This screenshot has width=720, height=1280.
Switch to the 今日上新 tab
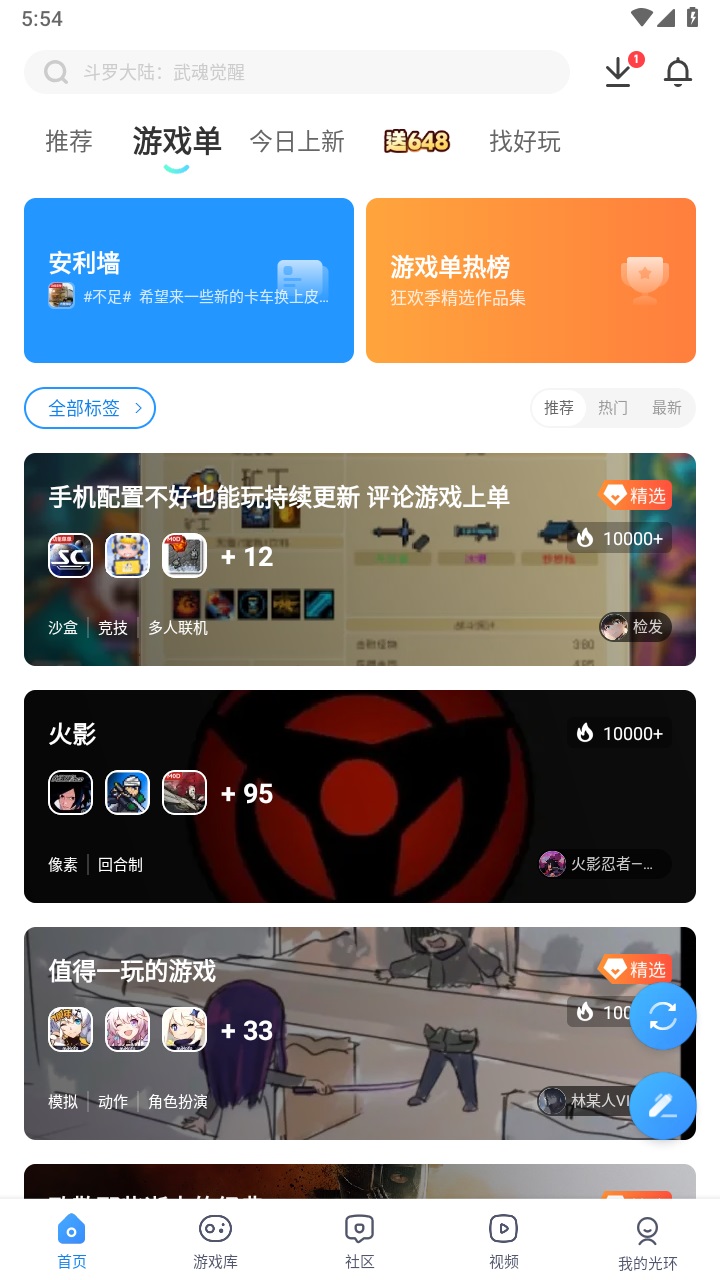tap(297, 142)
